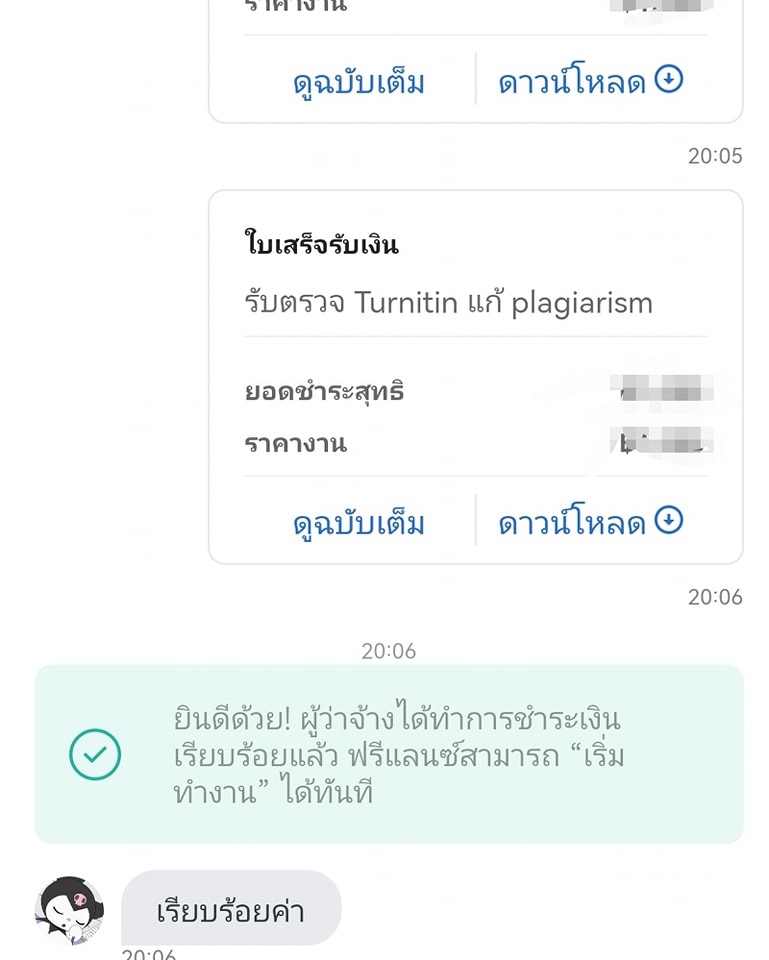Image resolution: width=769 pixels, height=960 pixels.
Task: Tap the 20:06 timestamp above the notification
Action: pos(390,650)
